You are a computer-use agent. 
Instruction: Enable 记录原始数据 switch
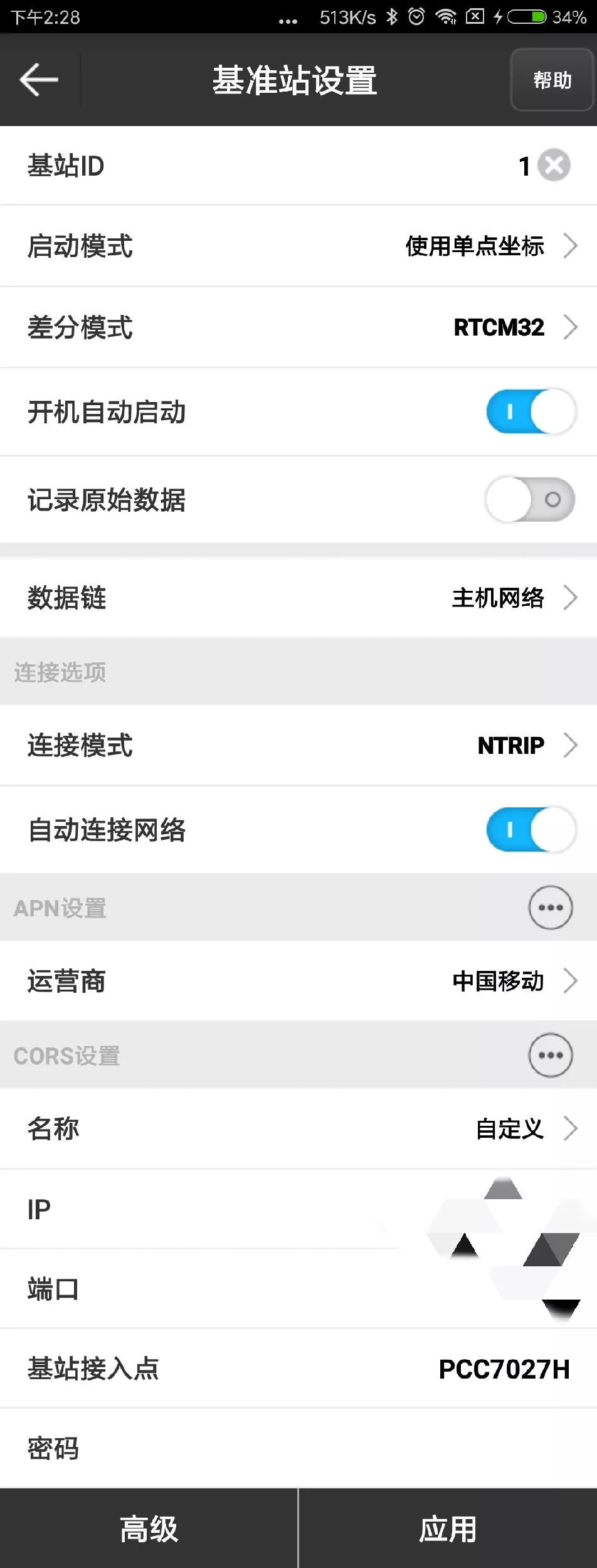pos(531,500)
